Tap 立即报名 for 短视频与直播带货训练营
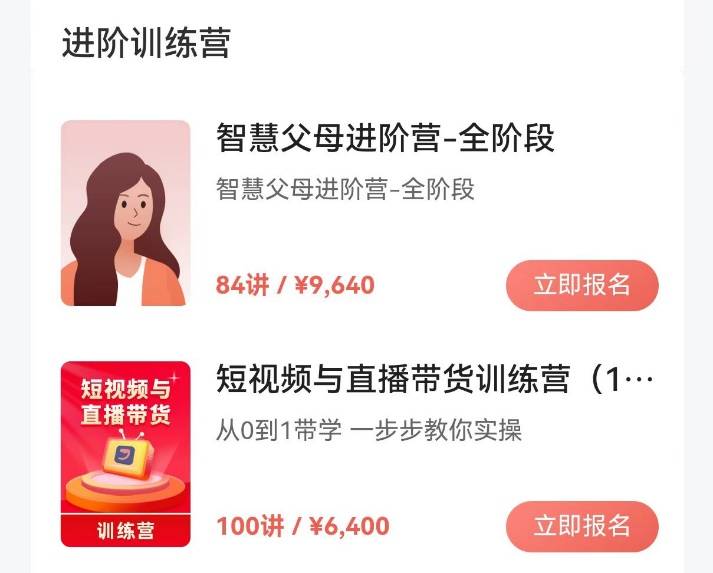The width and height of the screenshot is (713, 573). [x=582, y=526]
